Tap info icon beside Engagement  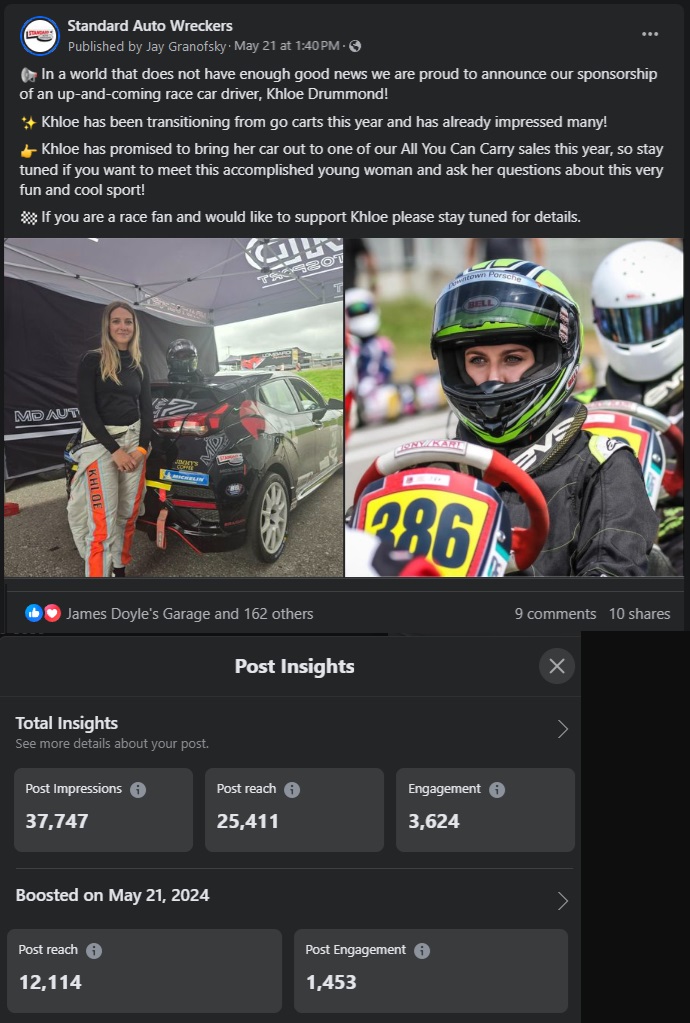tap(497, 789)
